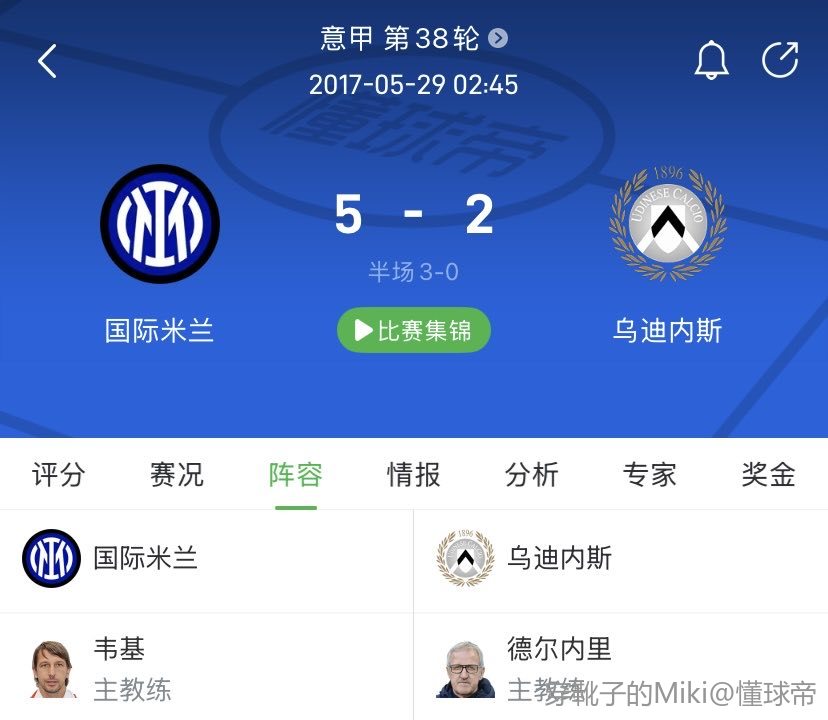Open the 分析 tab

(531, 474)
